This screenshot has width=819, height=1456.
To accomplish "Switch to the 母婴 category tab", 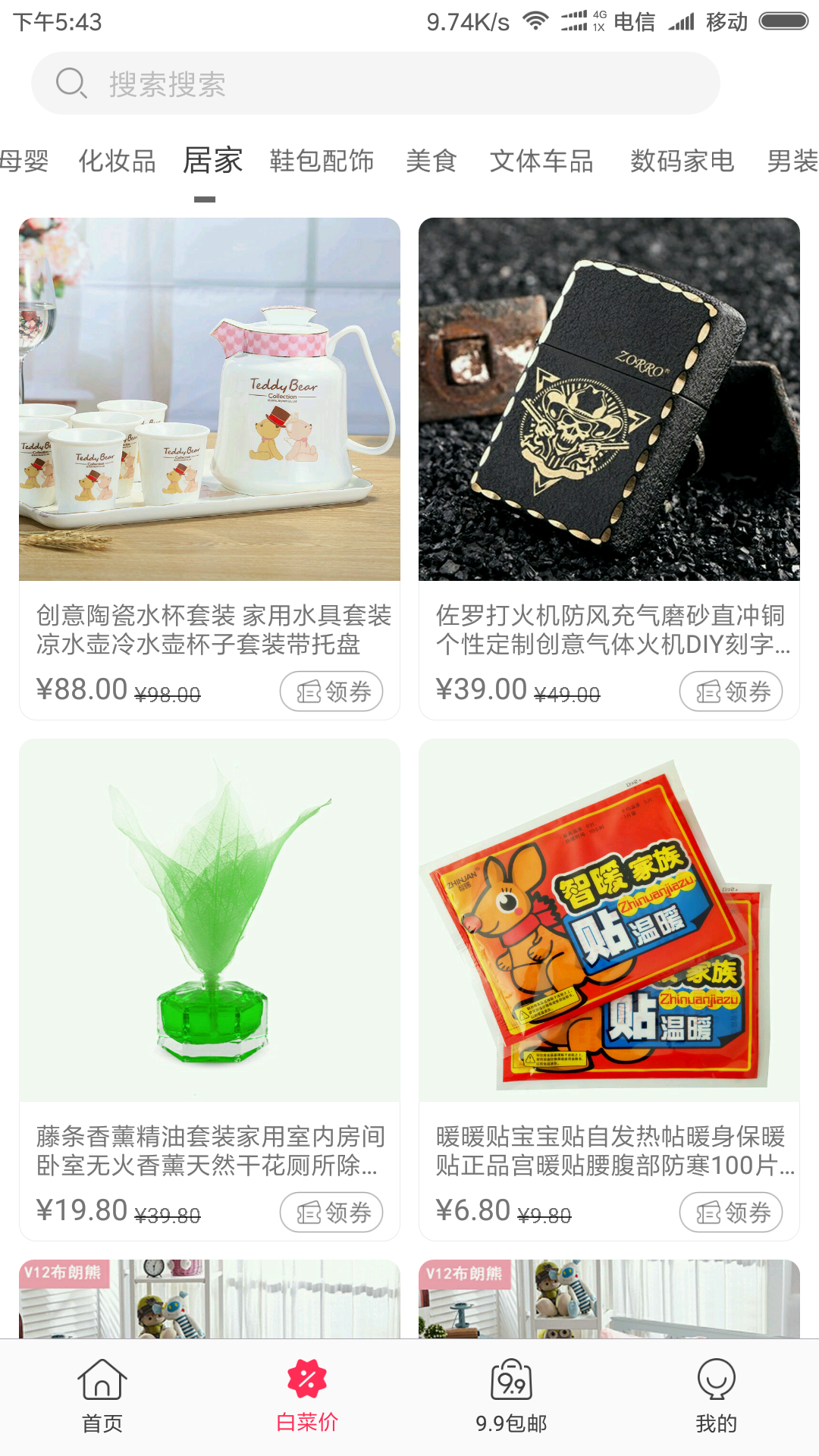I will 24,161.
